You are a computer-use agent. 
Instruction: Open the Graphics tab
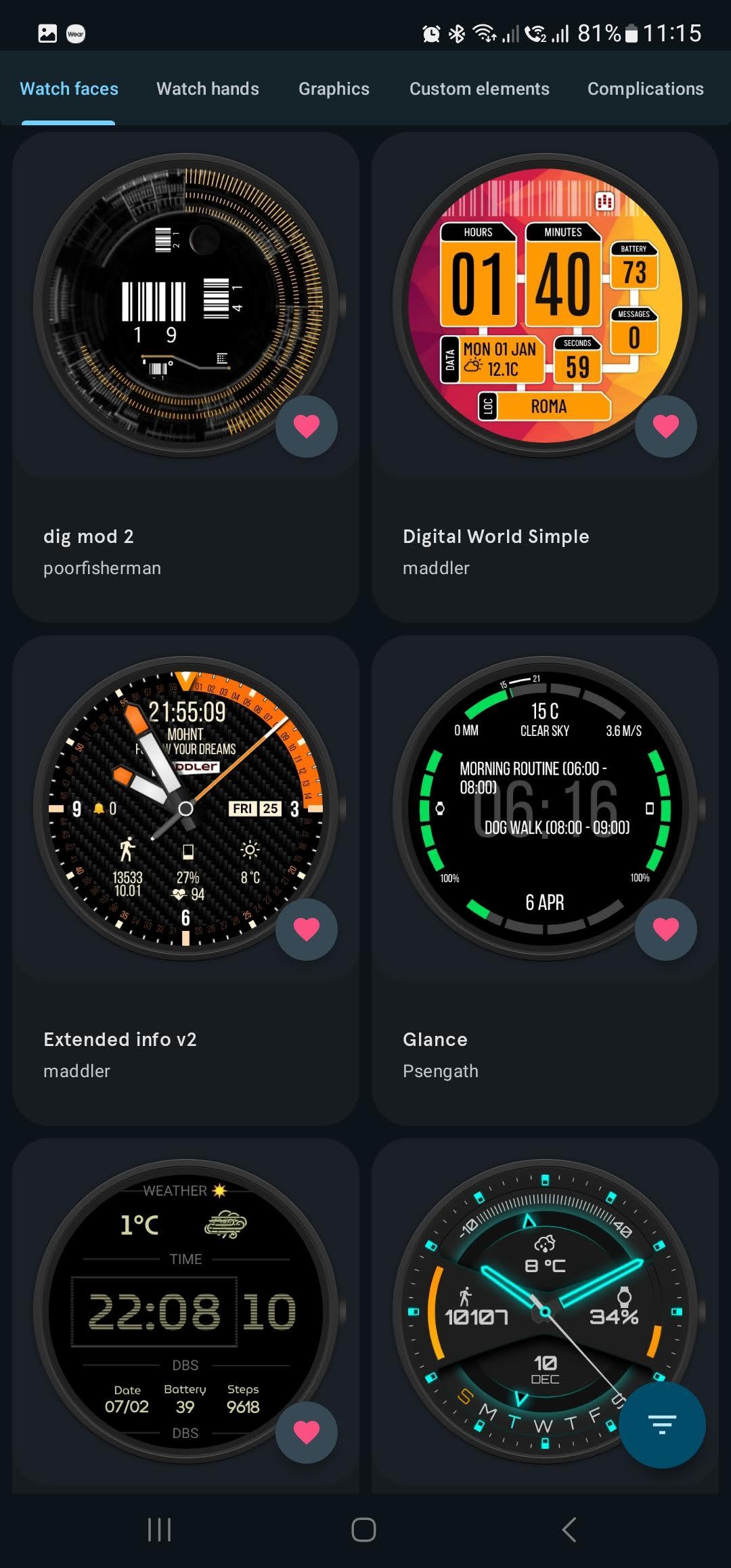[x=334, y=89]
